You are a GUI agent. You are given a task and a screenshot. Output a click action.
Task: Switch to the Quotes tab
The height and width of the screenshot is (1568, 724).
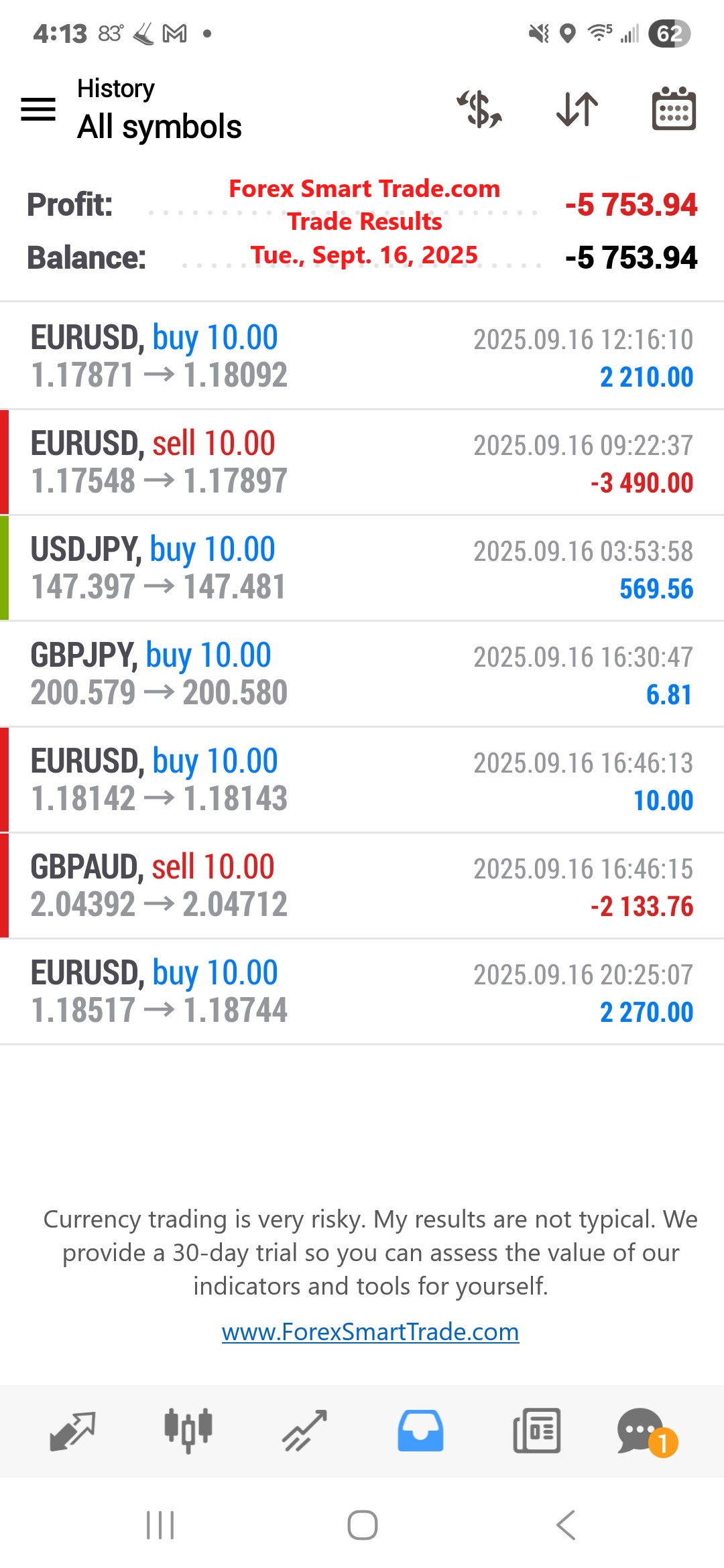(72, 1431)
